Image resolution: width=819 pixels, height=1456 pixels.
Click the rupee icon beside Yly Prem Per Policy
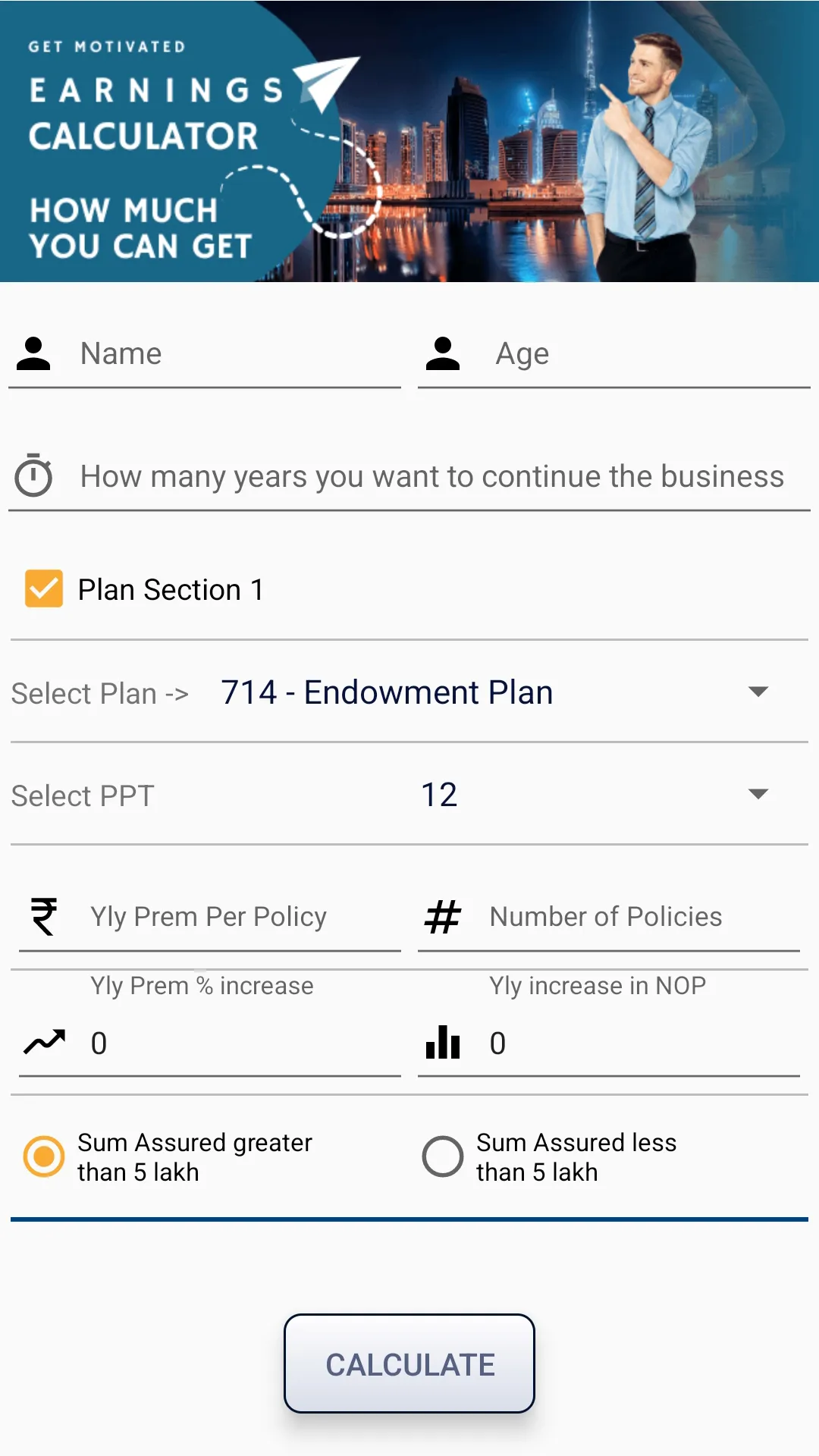point(43,916)
